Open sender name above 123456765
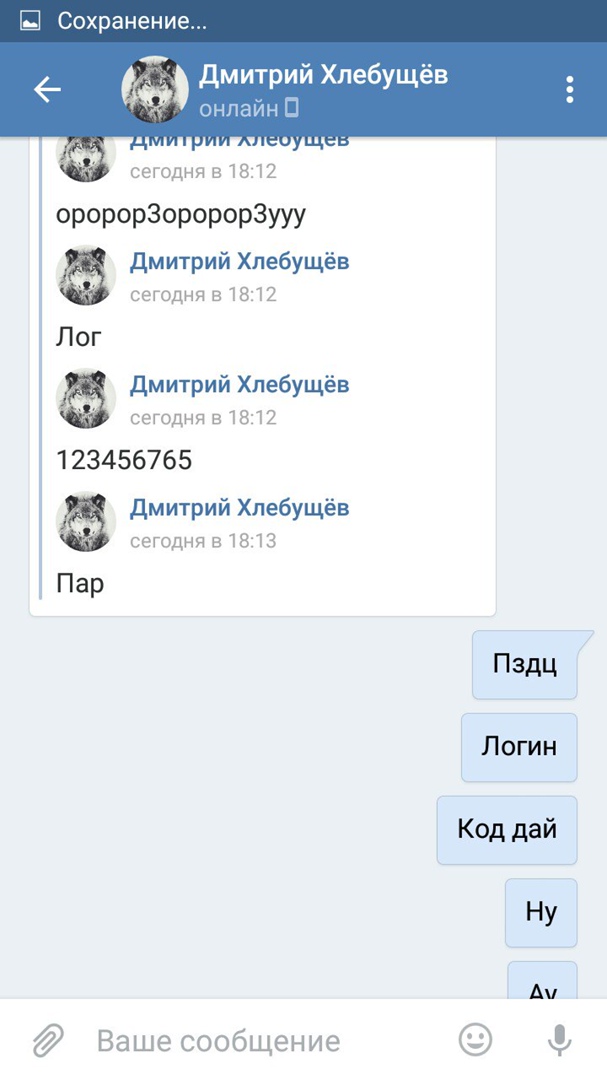 pos(239,385)
